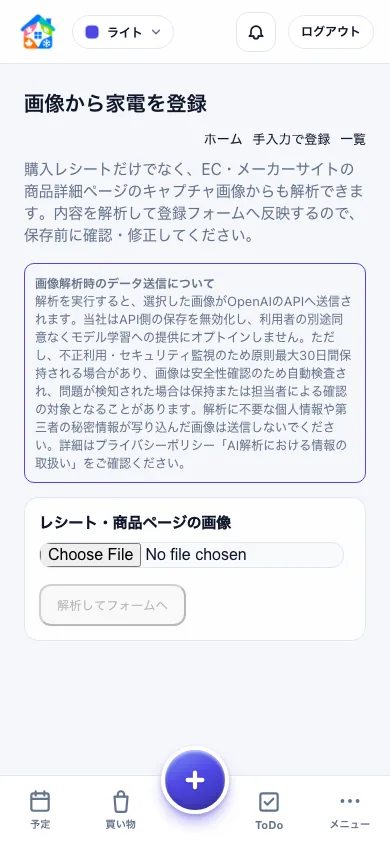The height and width of the screenshot is (844, 390).
Task: Switch to the ToDo tab
Action: pyautogui.click(x=269, y=810)
